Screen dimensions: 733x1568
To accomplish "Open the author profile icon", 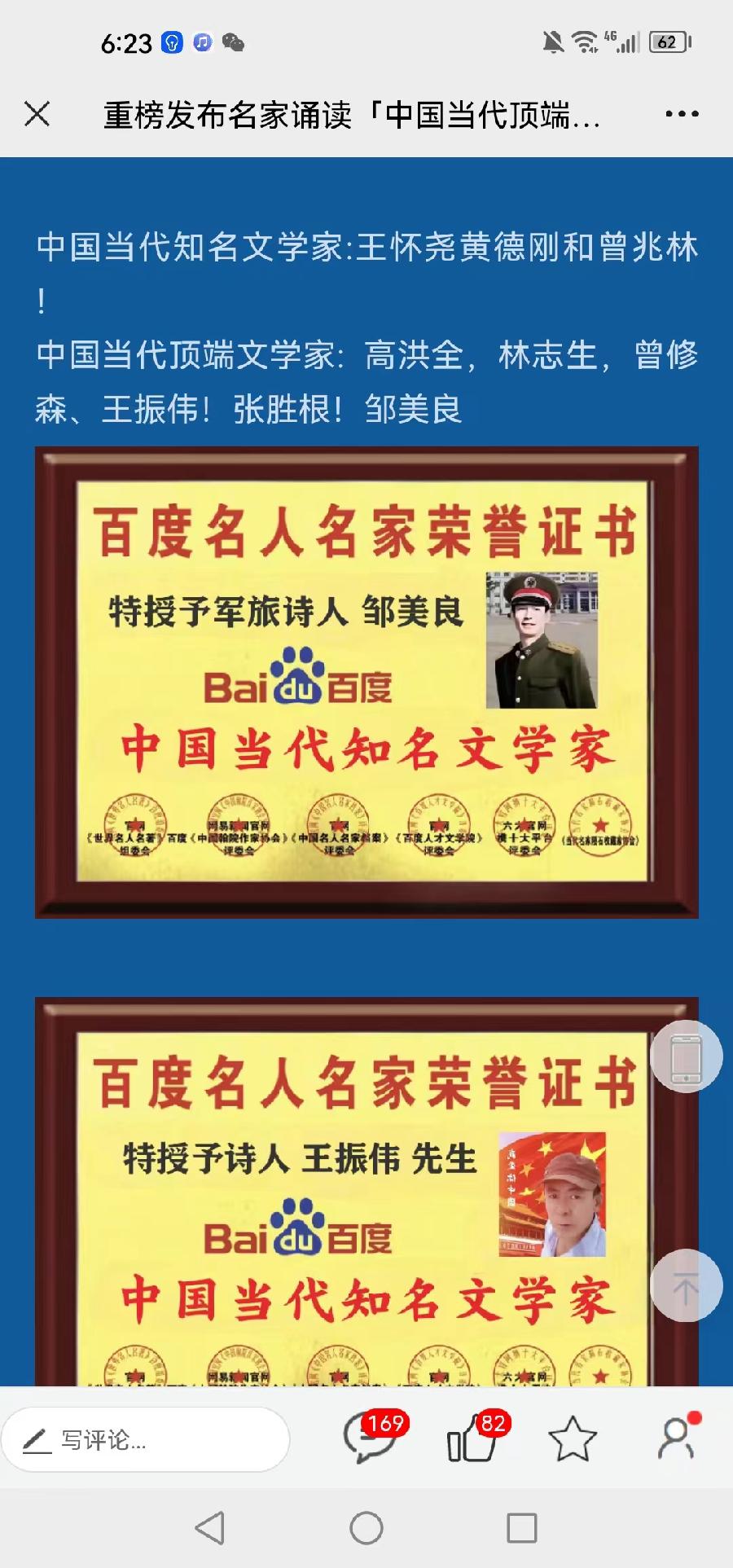I will pos(676,1439).
